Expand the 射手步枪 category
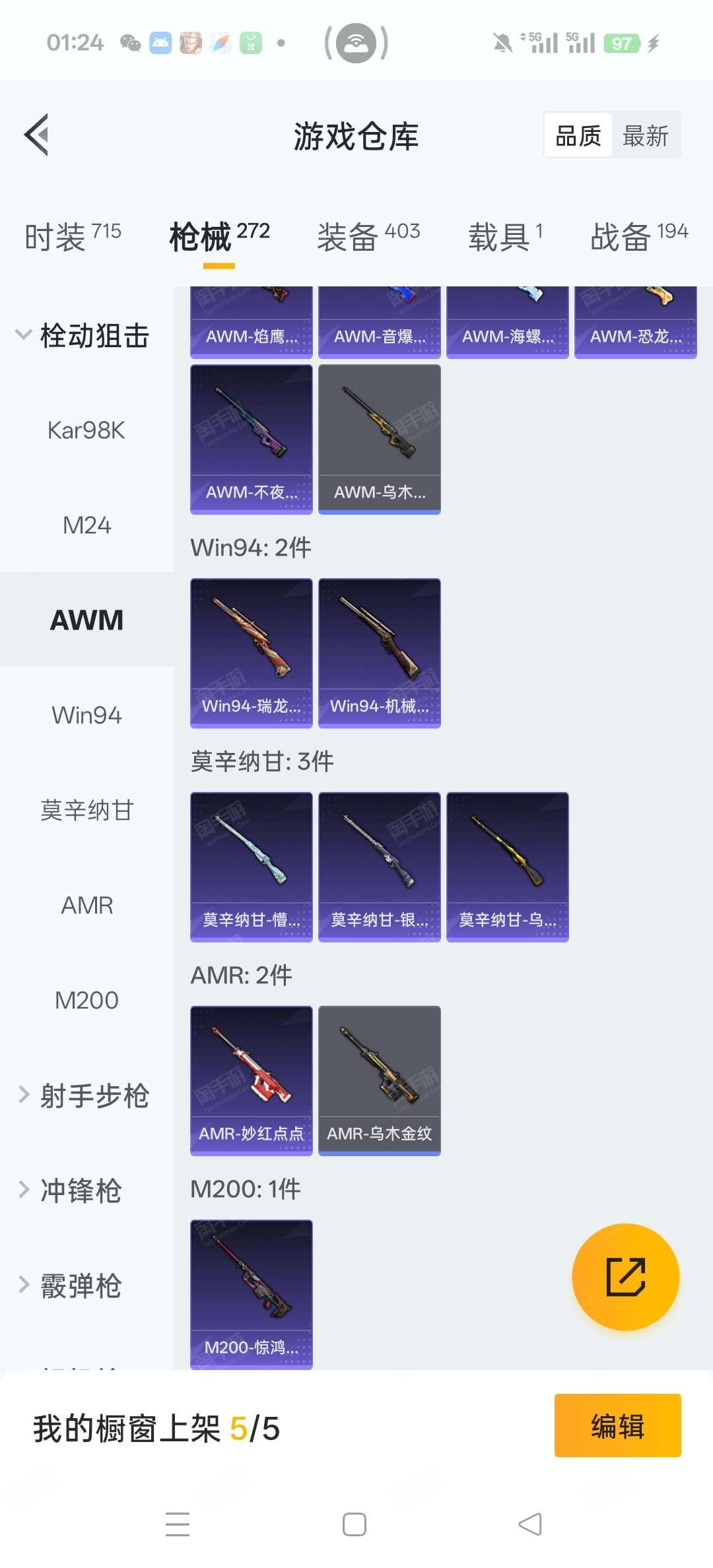Viewport: 713px width, 1568px height. coord(83,1095)
